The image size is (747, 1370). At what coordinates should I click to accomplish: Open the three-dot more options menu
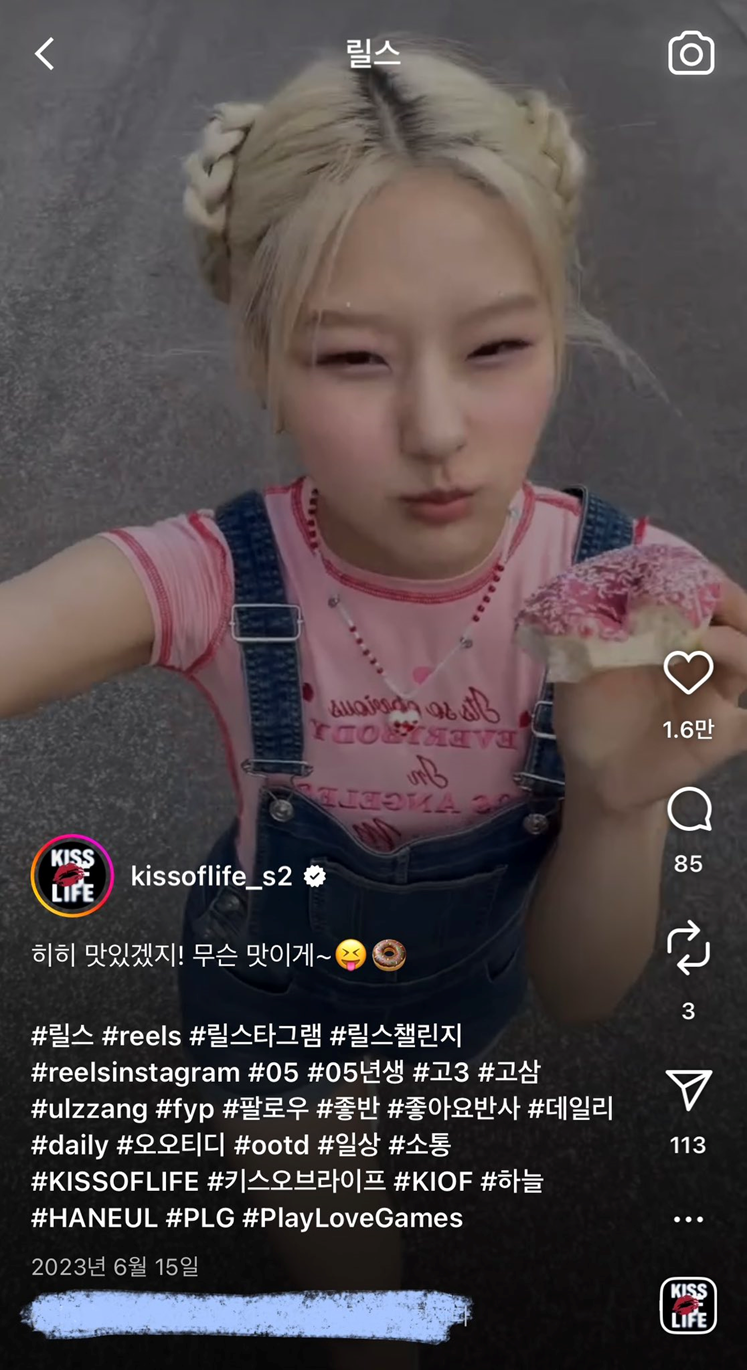(x=688, y=1219)
